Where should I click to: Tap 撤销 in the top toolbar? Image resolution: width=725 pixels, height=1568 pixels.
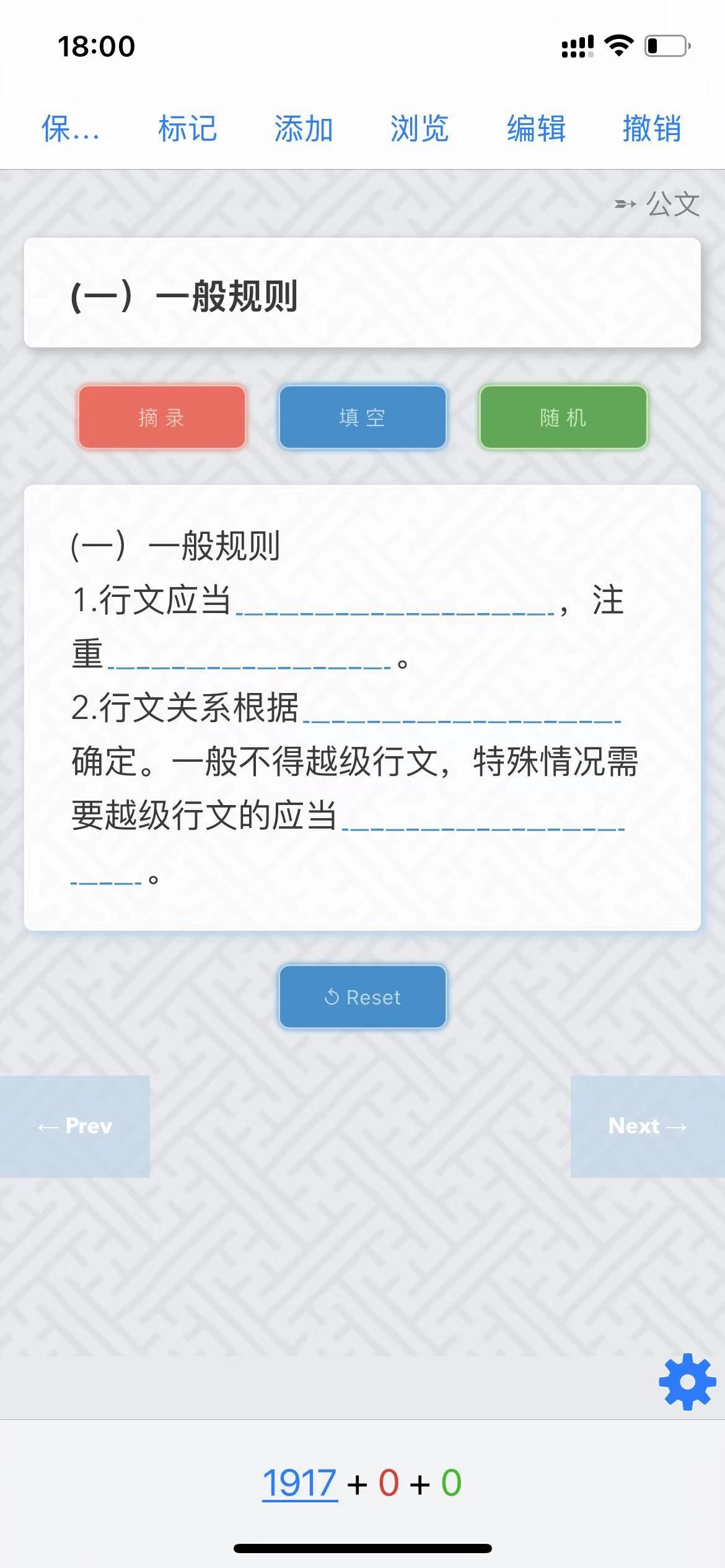pyautogui.click(x=652, y=129)
